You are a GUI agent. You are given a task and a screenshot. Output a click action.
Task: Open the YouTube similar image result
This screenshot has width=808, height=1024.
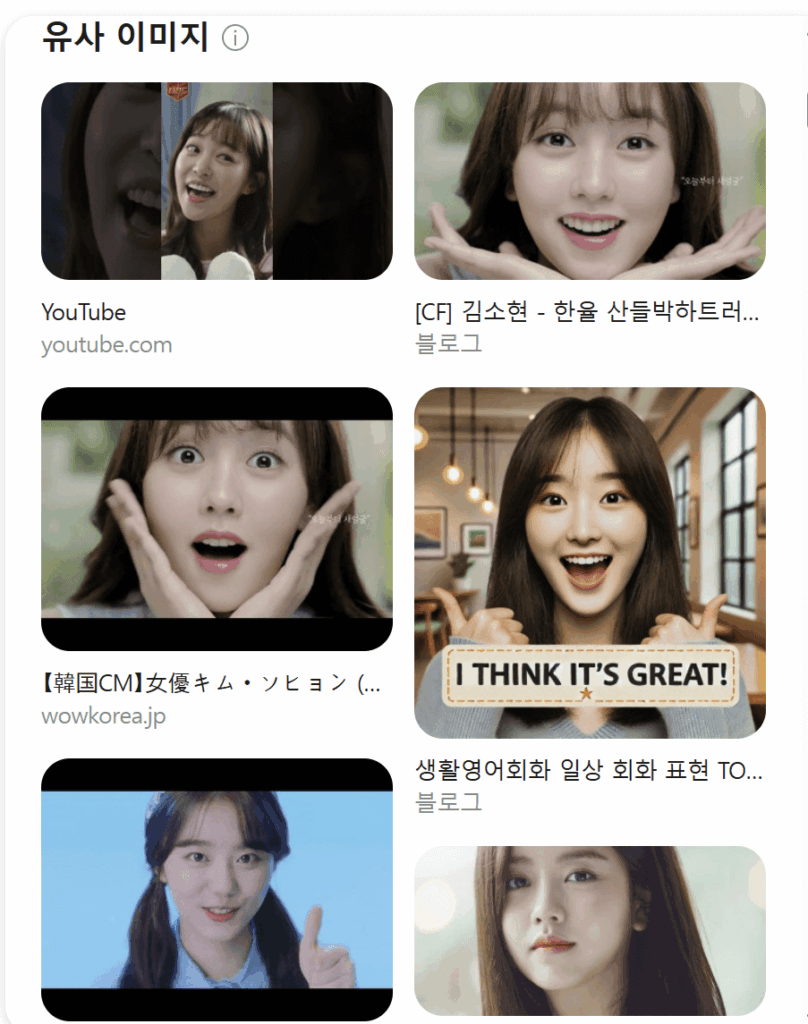point(216,181)
